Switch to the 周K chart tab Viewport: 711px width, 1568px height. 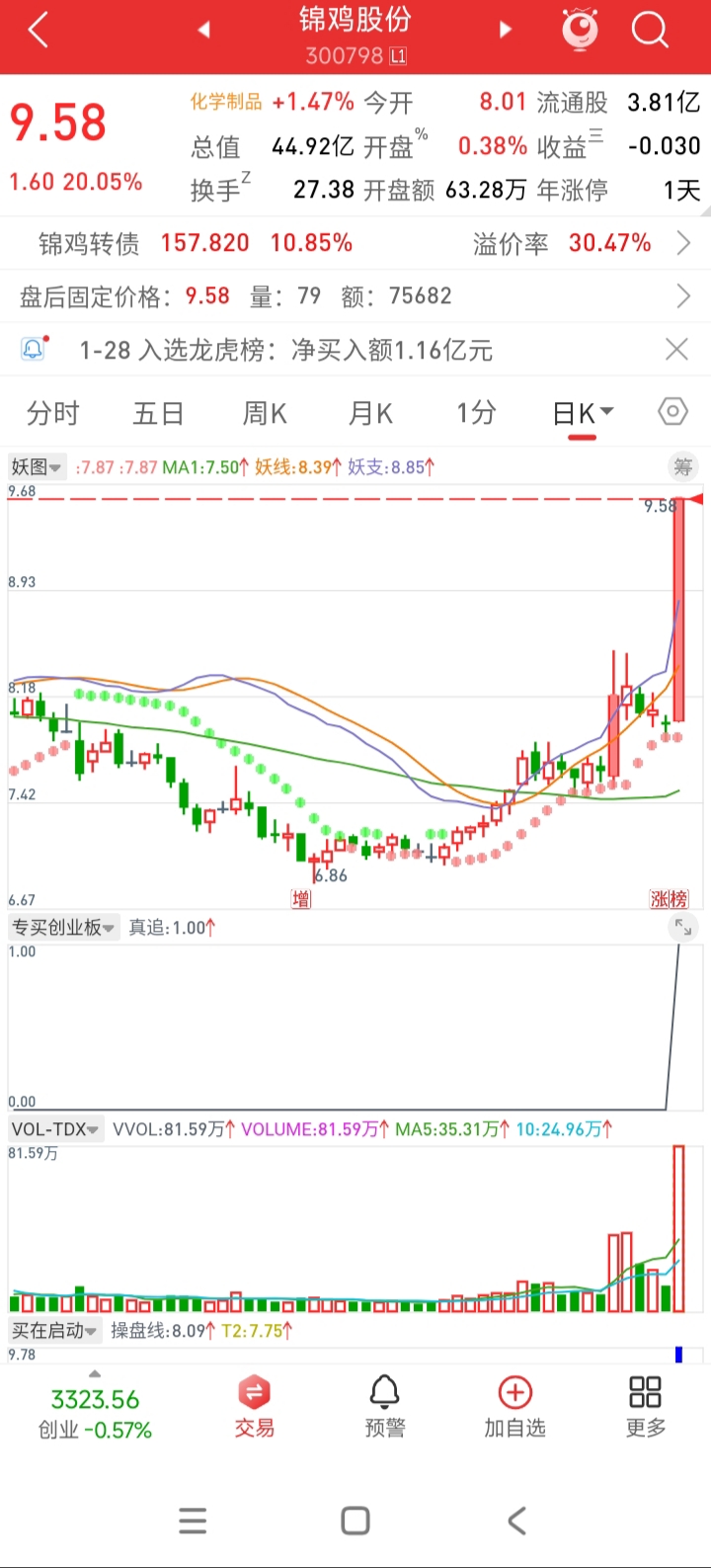point(265,413)
